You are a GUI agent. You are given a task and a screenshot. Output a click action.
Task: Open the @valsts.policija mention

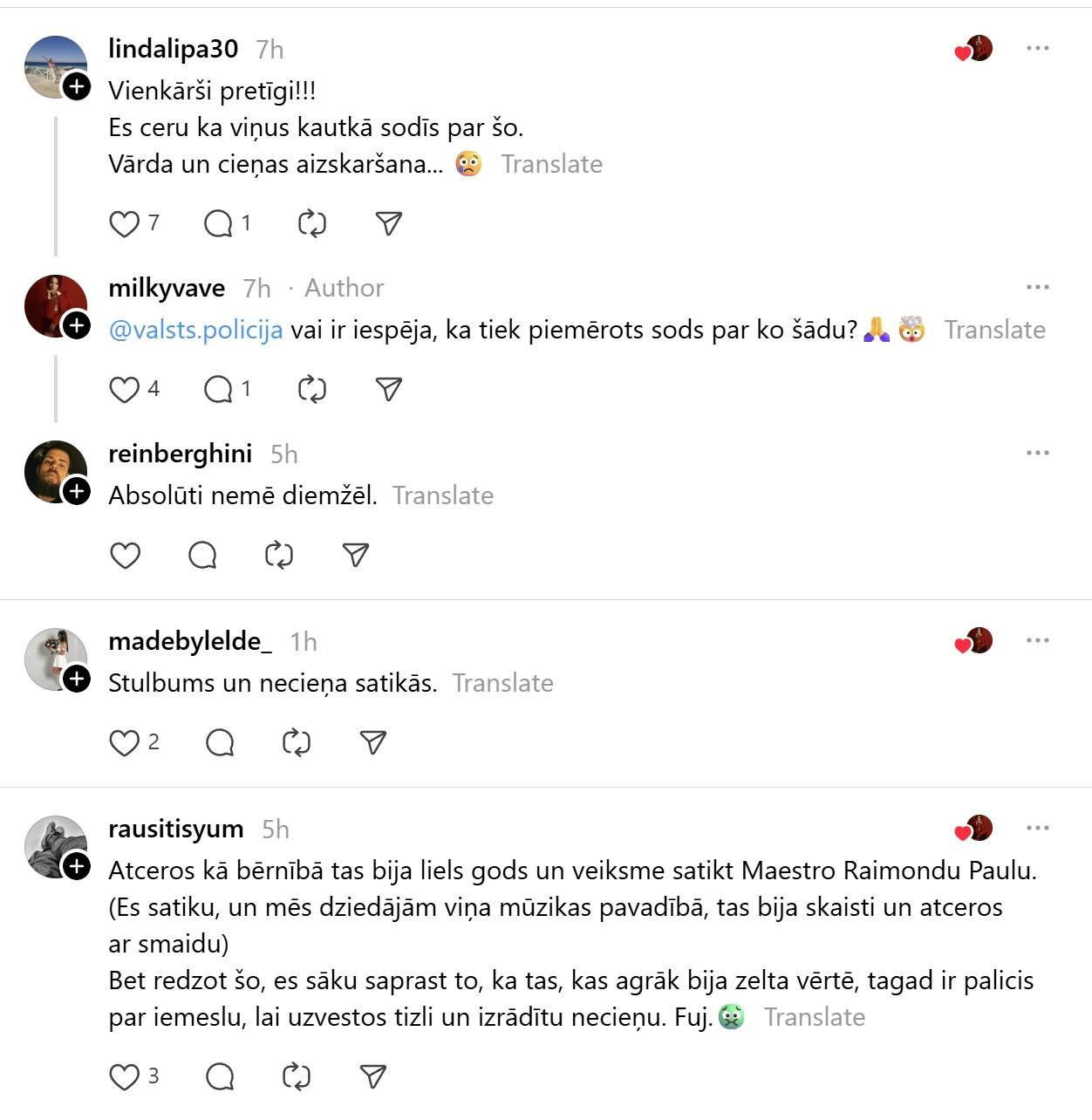coord(195,330)
